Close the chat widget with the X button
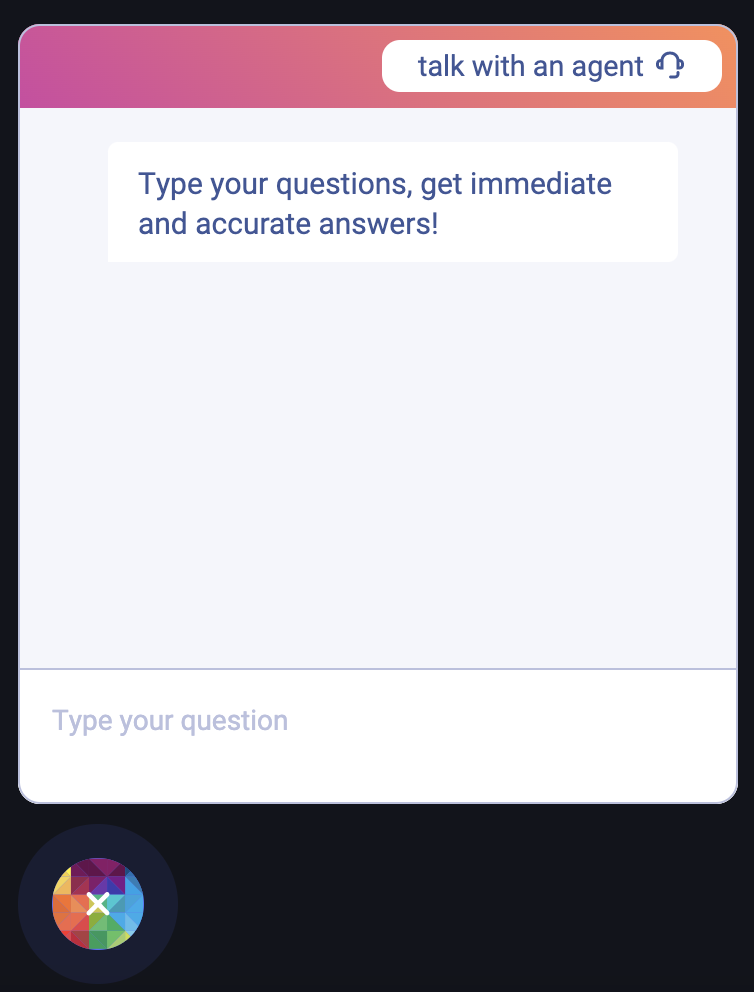This screenshot has width=754, height=992. (x=98, y=904)
